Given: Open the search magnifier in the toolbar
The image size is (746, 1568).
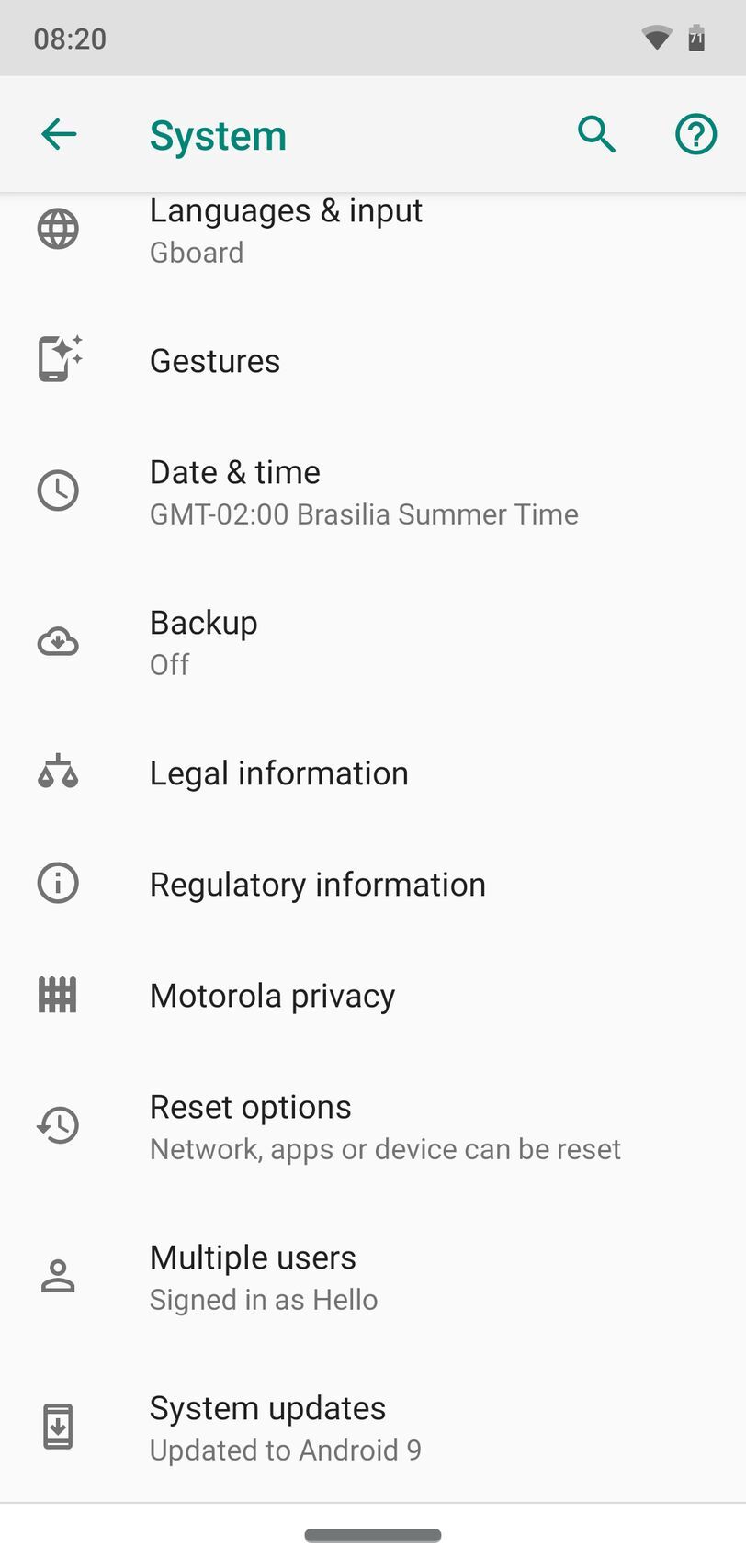Looking at the screenshot, I should tap(596, 133).
